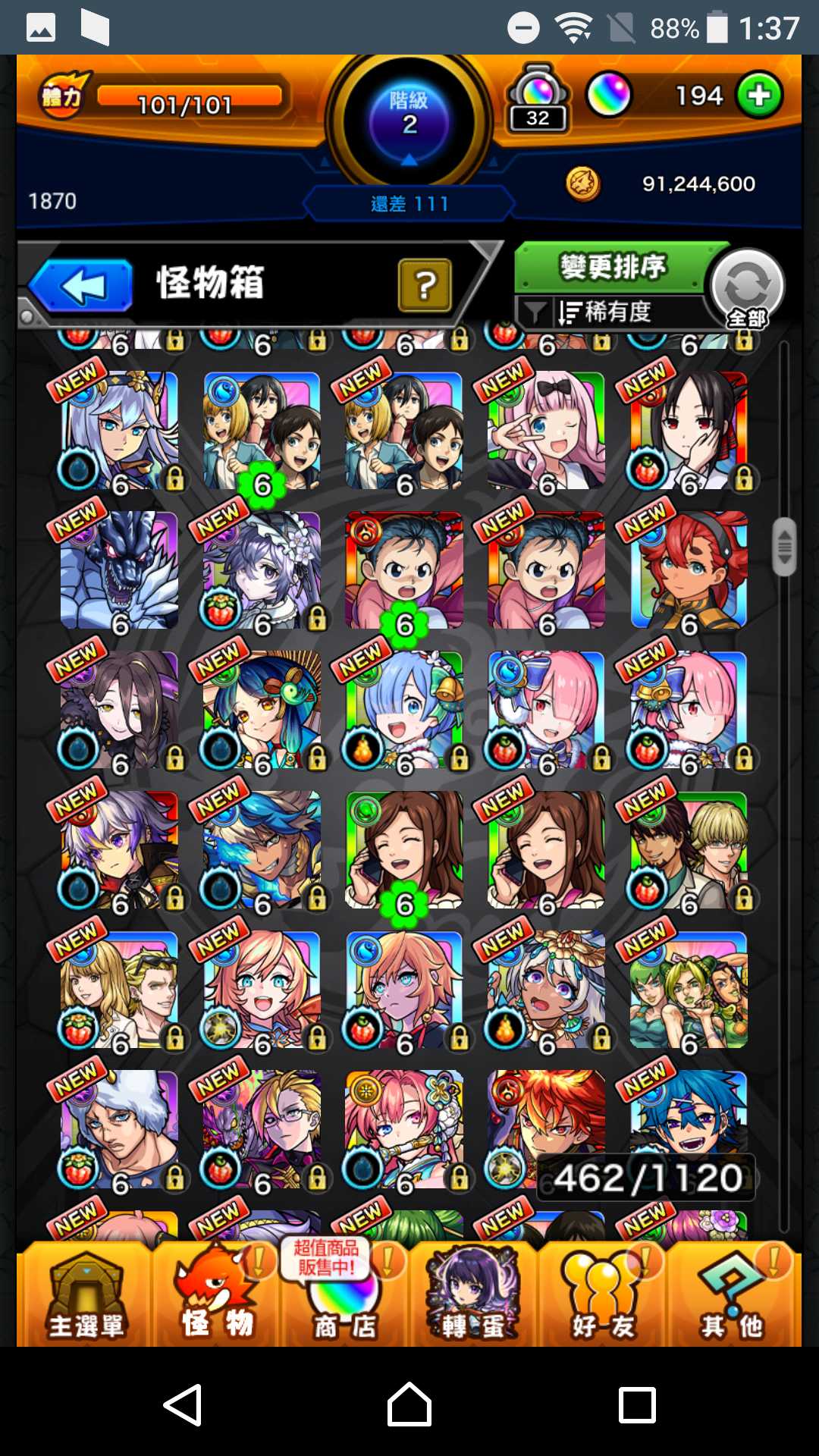Return to the Android home screen
The width and height of the screenshot is (819, 1456).
(x=409, y=1404)
